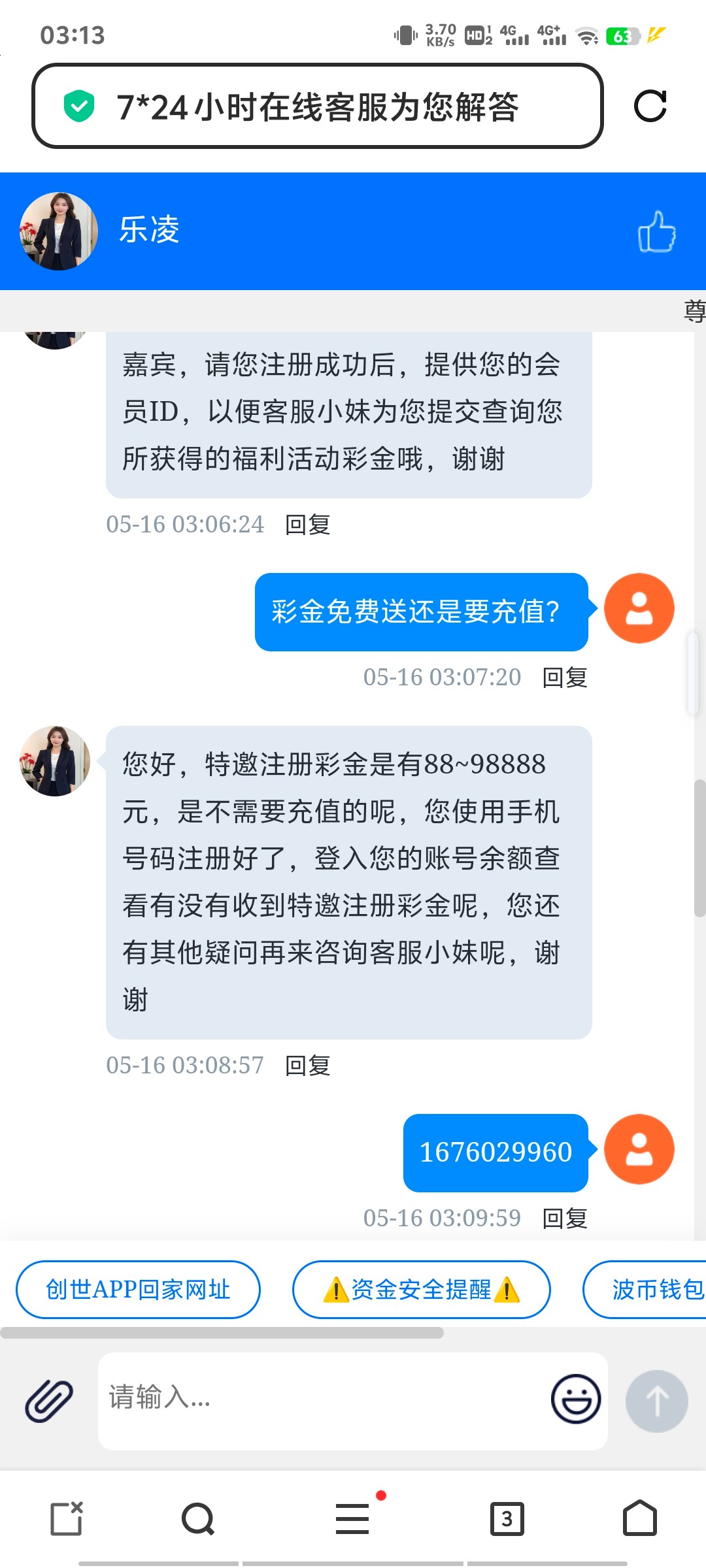Open the browser search
The width and height of the screenshot is (706, 1568).
pyautogui.click(x=198, y=1518)
